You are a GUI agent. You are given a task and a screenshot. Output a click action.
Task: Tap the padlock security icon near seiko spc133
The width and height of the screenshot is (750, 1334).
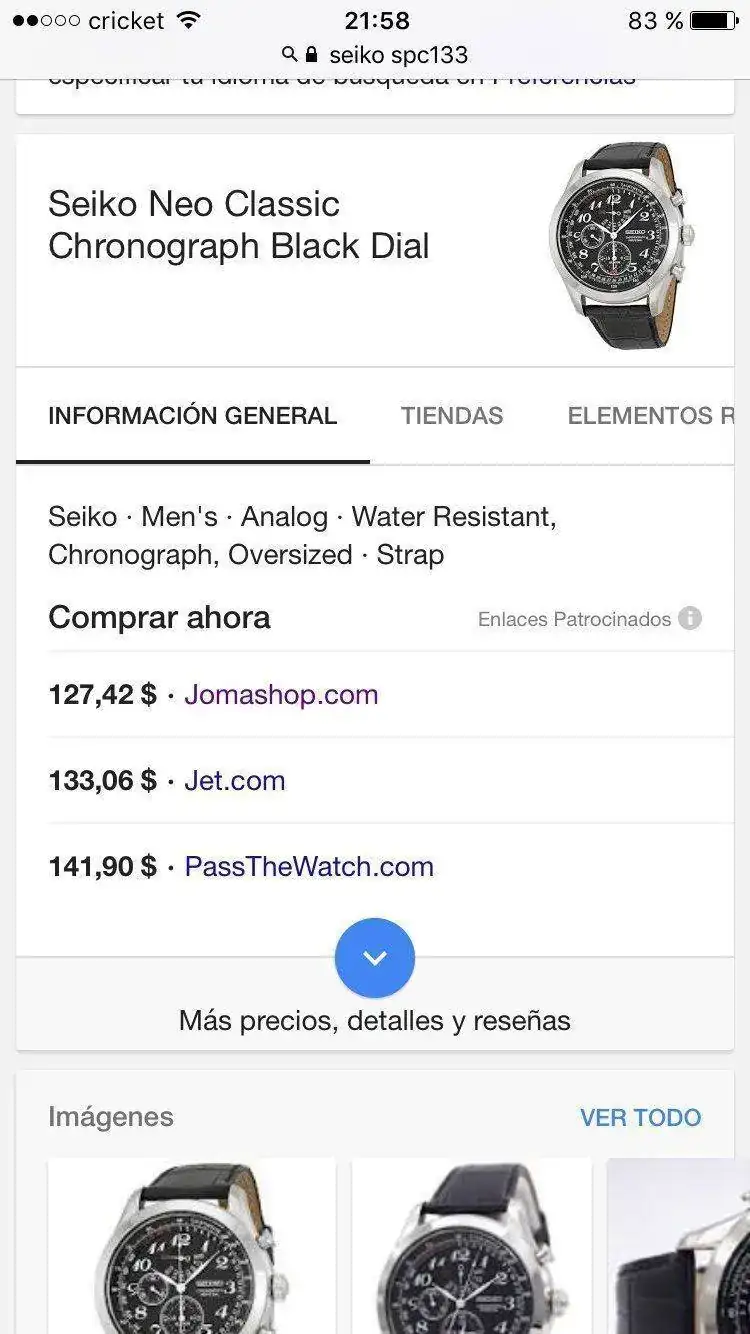coord(312,55)
